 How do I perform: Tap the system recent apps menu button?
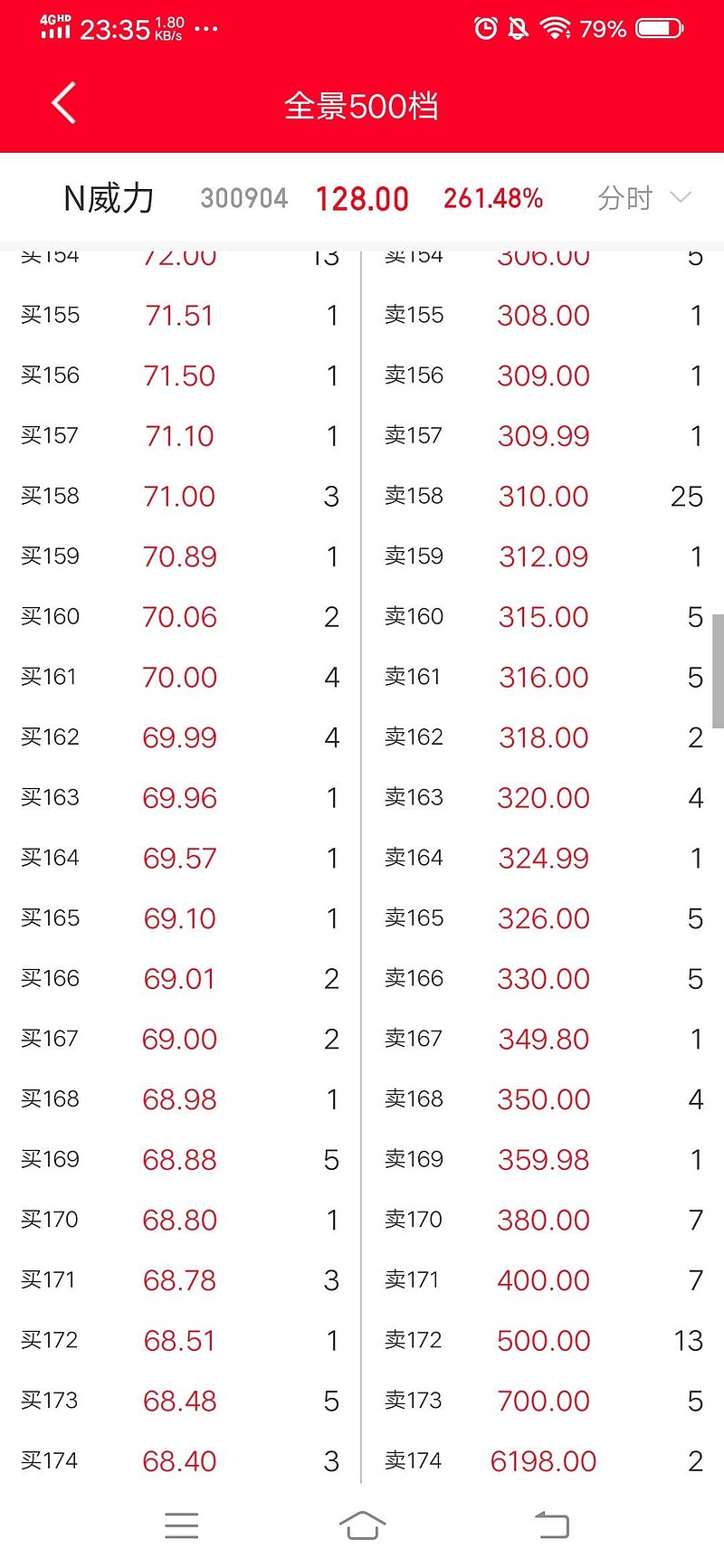click(x=182, y=1525)
